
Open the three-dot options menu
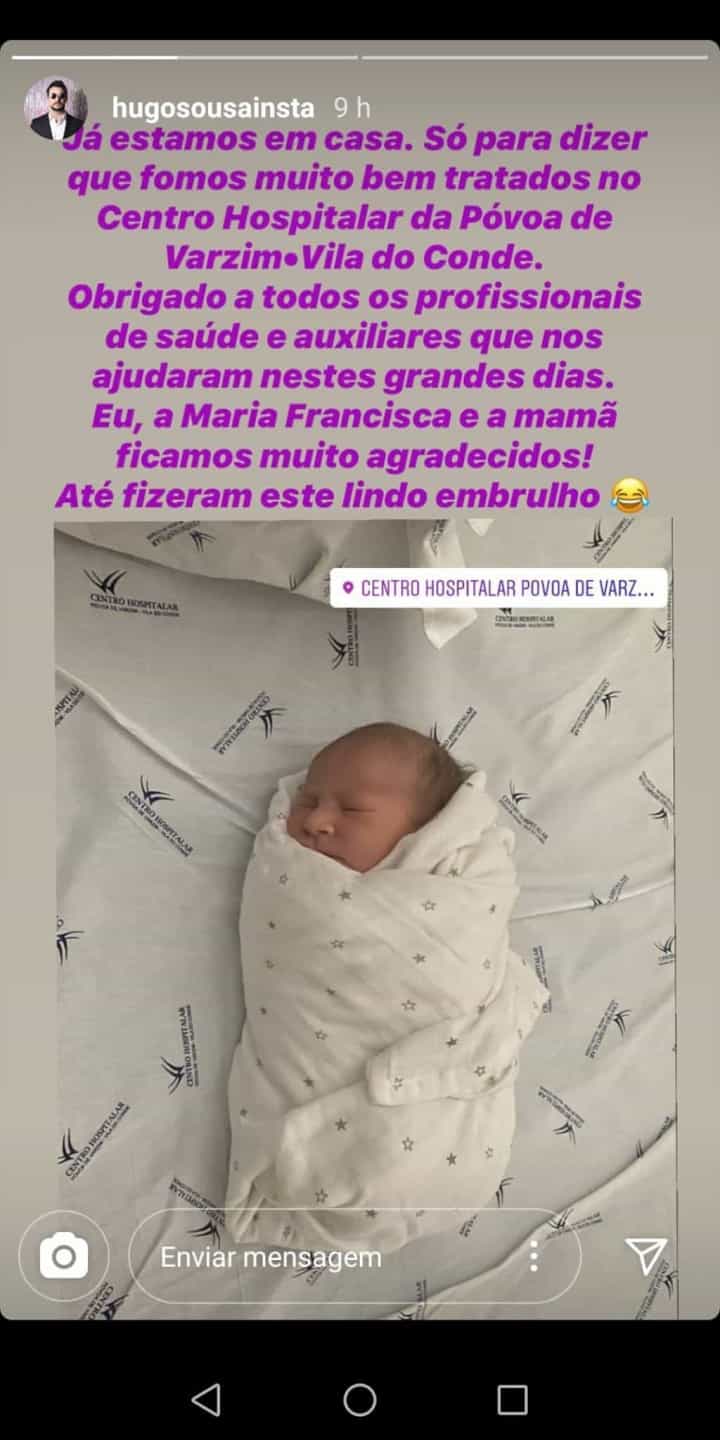coord(534,1256)
